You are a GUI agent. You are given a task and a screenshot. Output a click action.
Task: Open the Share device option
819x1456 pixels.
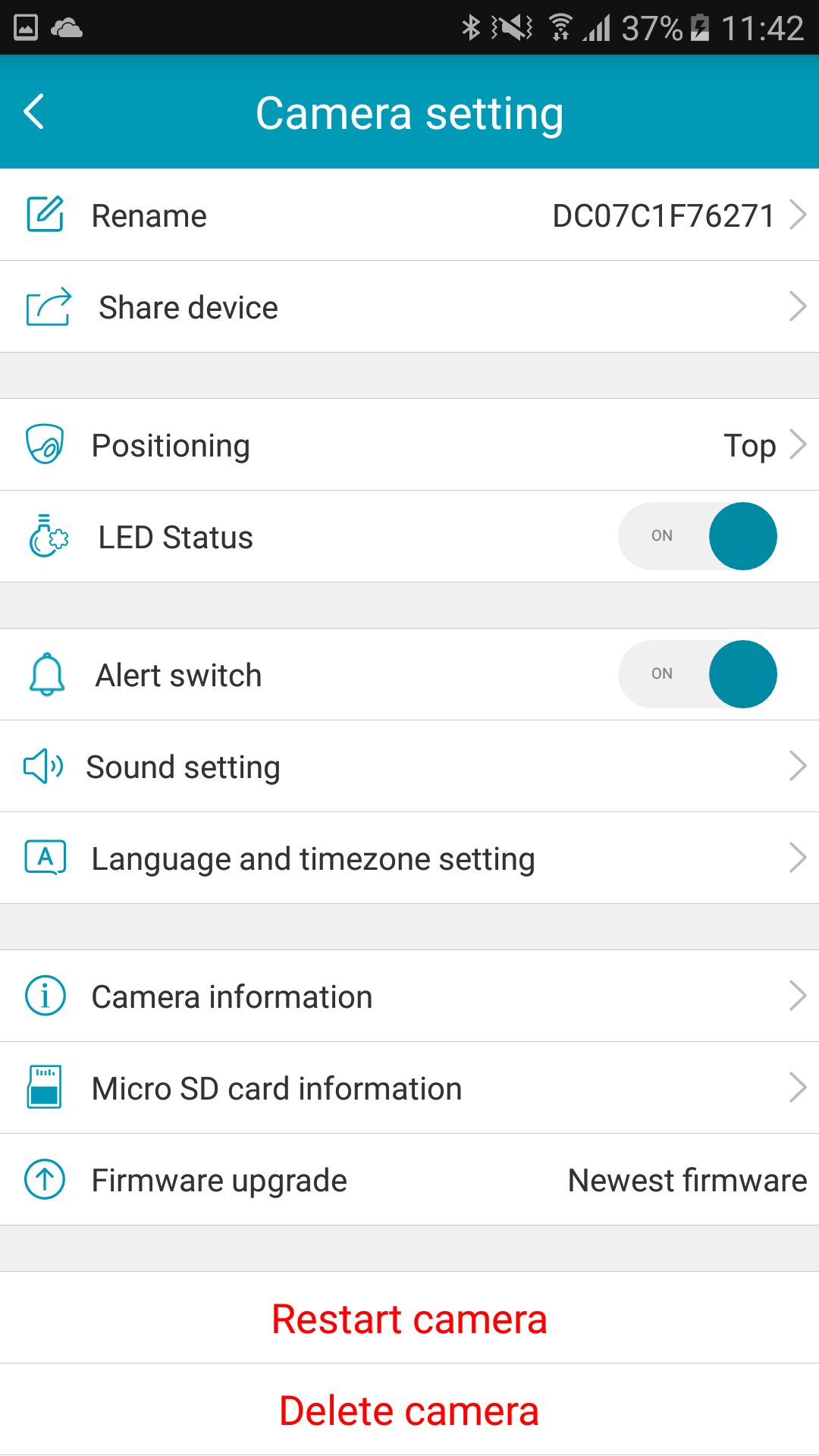(x=409, y=307)
